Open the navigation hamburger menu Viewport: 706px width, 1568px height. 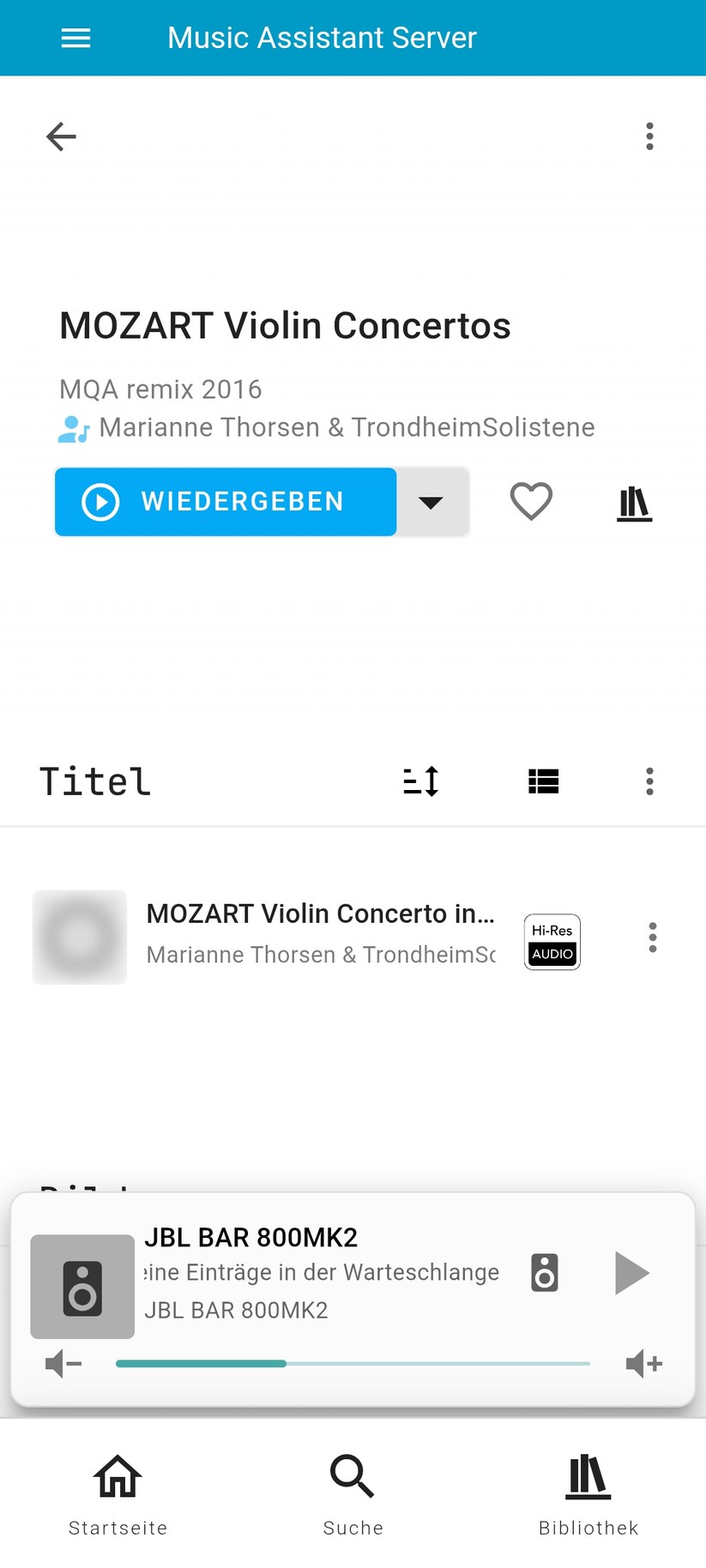[75, 38]
